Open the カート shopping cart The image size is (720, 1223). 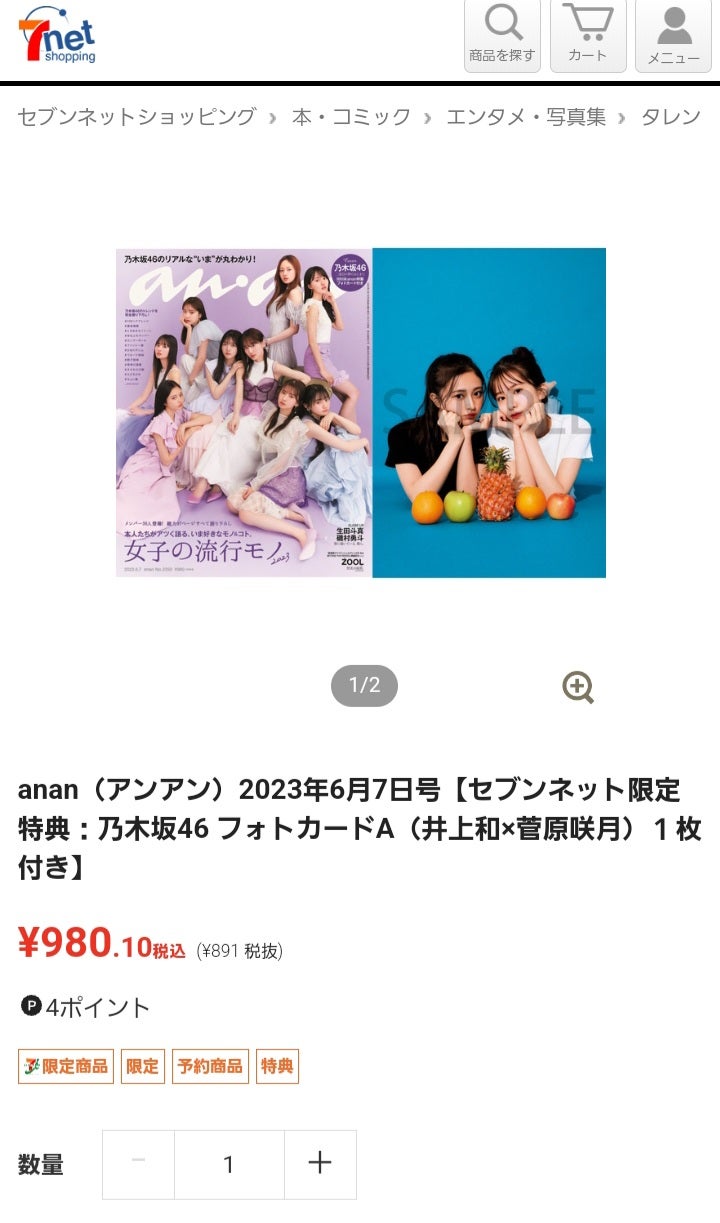tap(588, 35)
